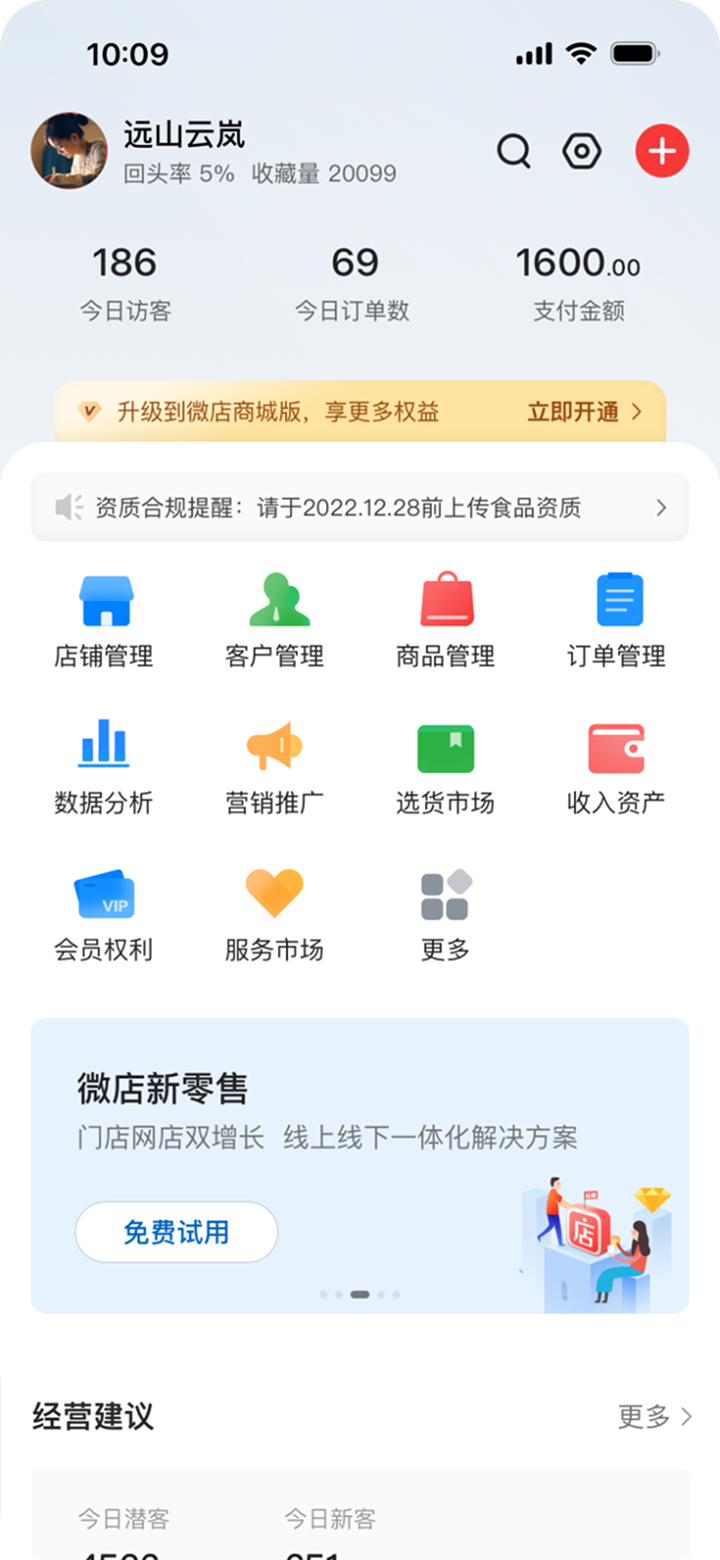Open the search magnifier icon

(x=513, y=151)
